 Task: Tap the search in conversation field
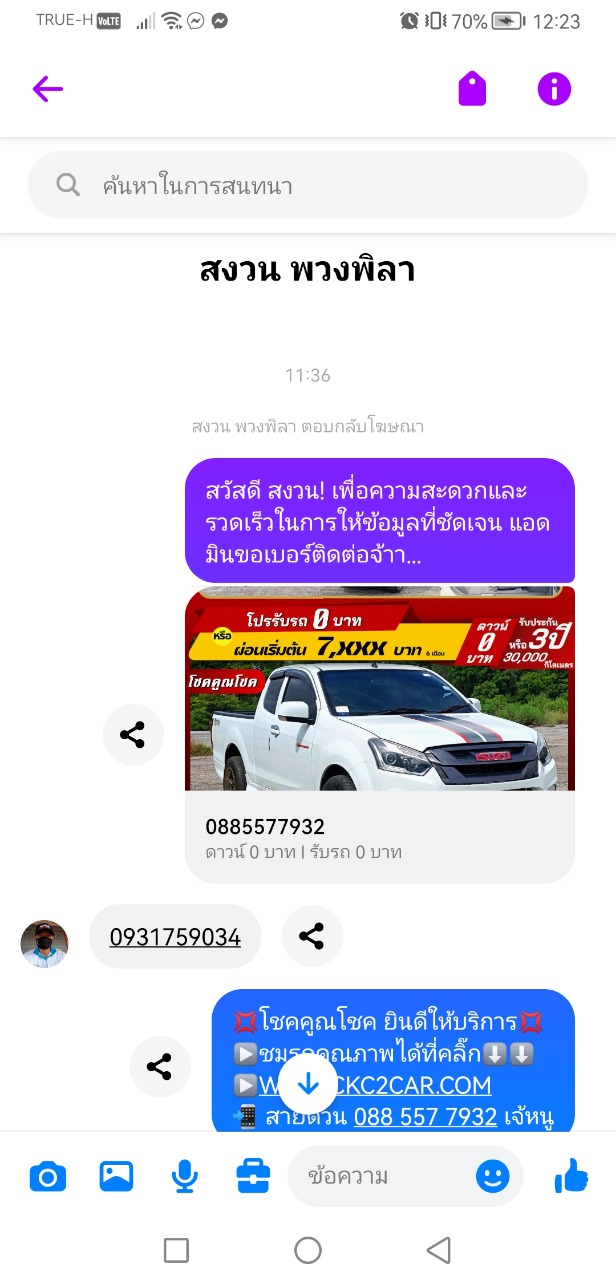pyautogui.click(x=308, y=185)
